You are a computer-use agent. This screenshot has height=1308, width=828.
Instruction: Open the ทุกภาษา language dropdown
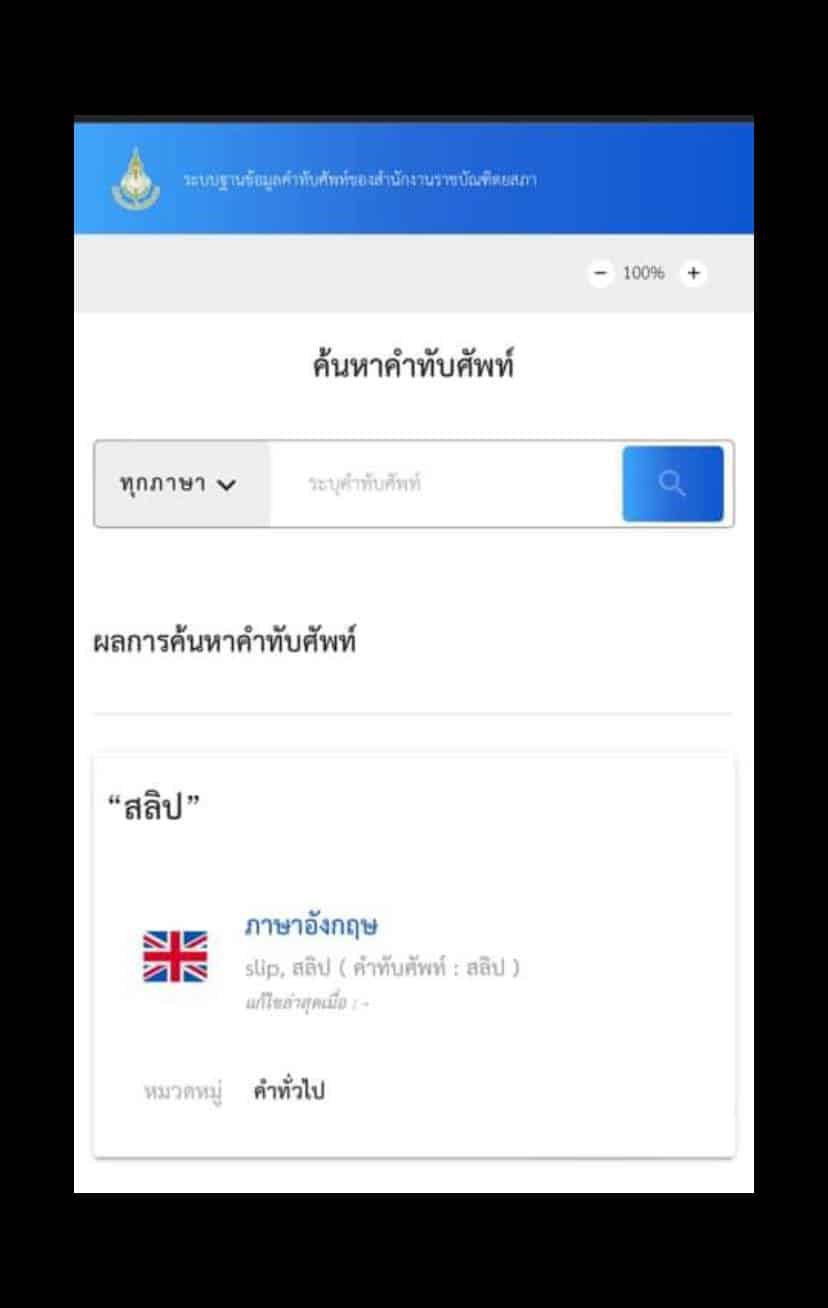pyautogui.click(x=182, y=484)
